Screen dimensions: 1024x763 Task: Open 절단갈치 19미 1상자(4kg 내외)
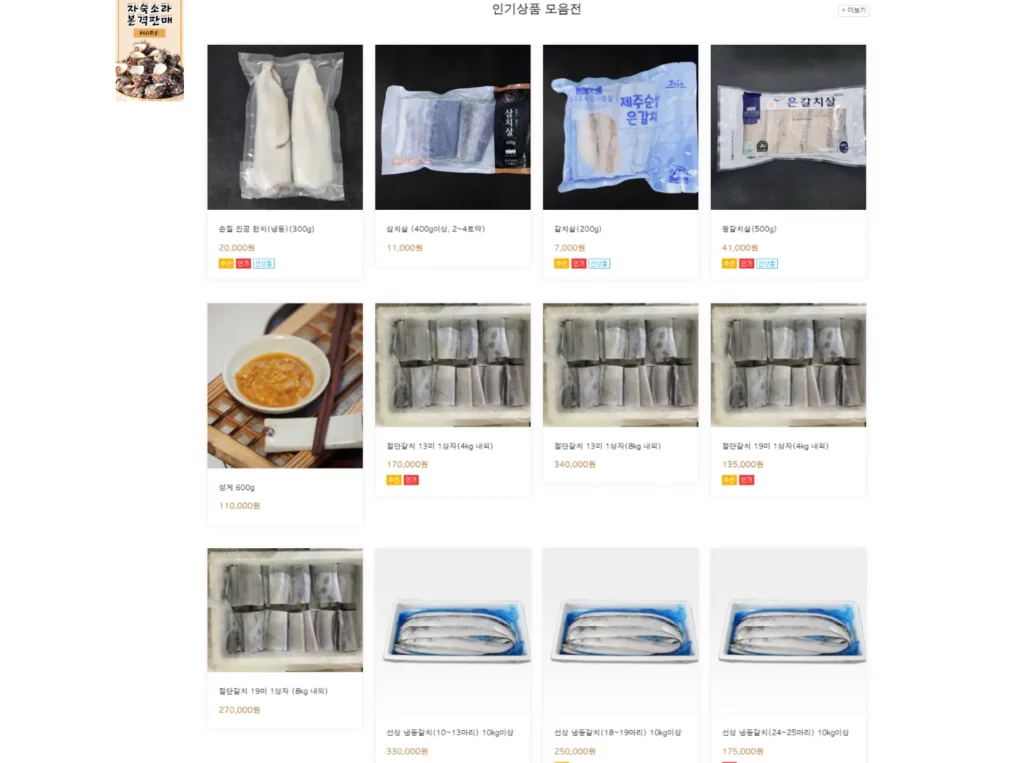pos(788,366)
